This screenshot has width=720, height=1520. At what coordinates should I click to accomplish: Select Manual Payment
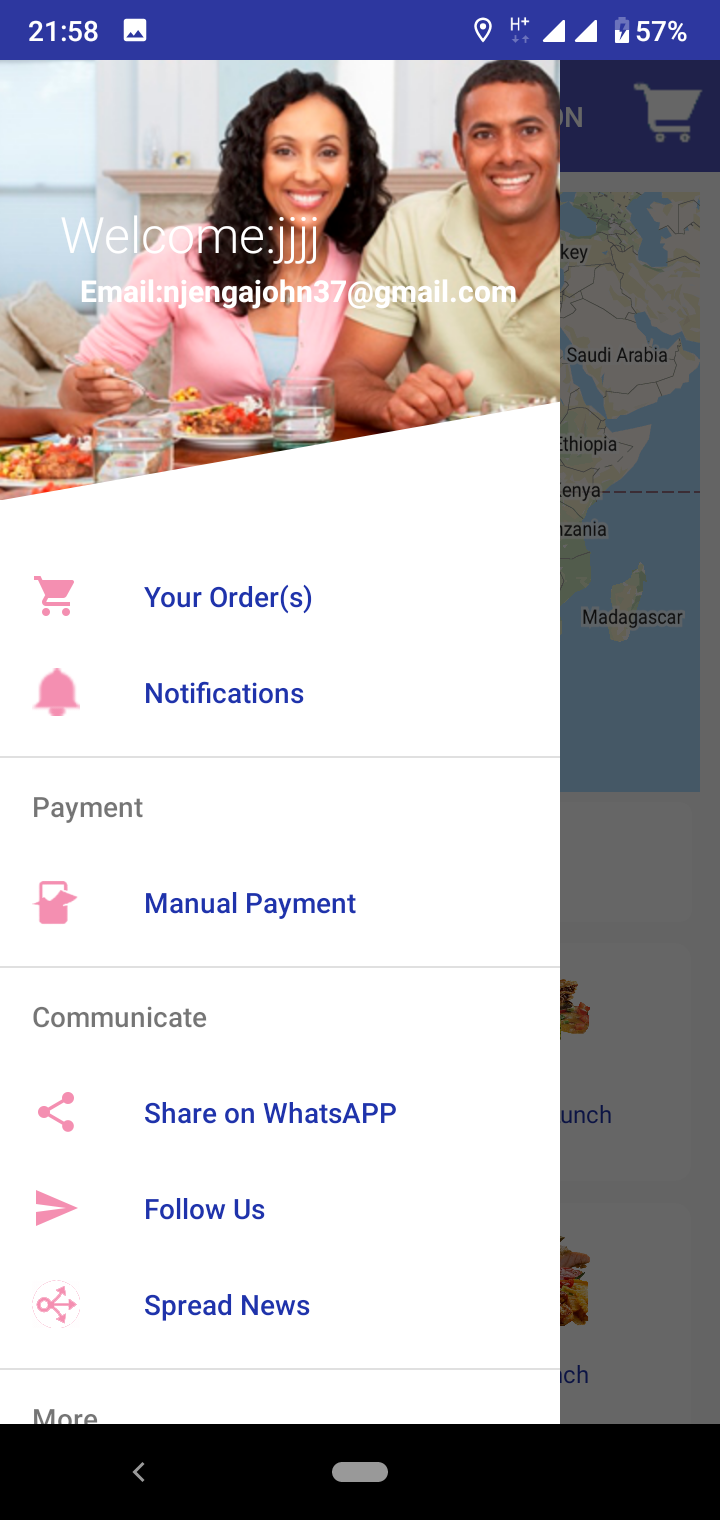coord(250,903)
